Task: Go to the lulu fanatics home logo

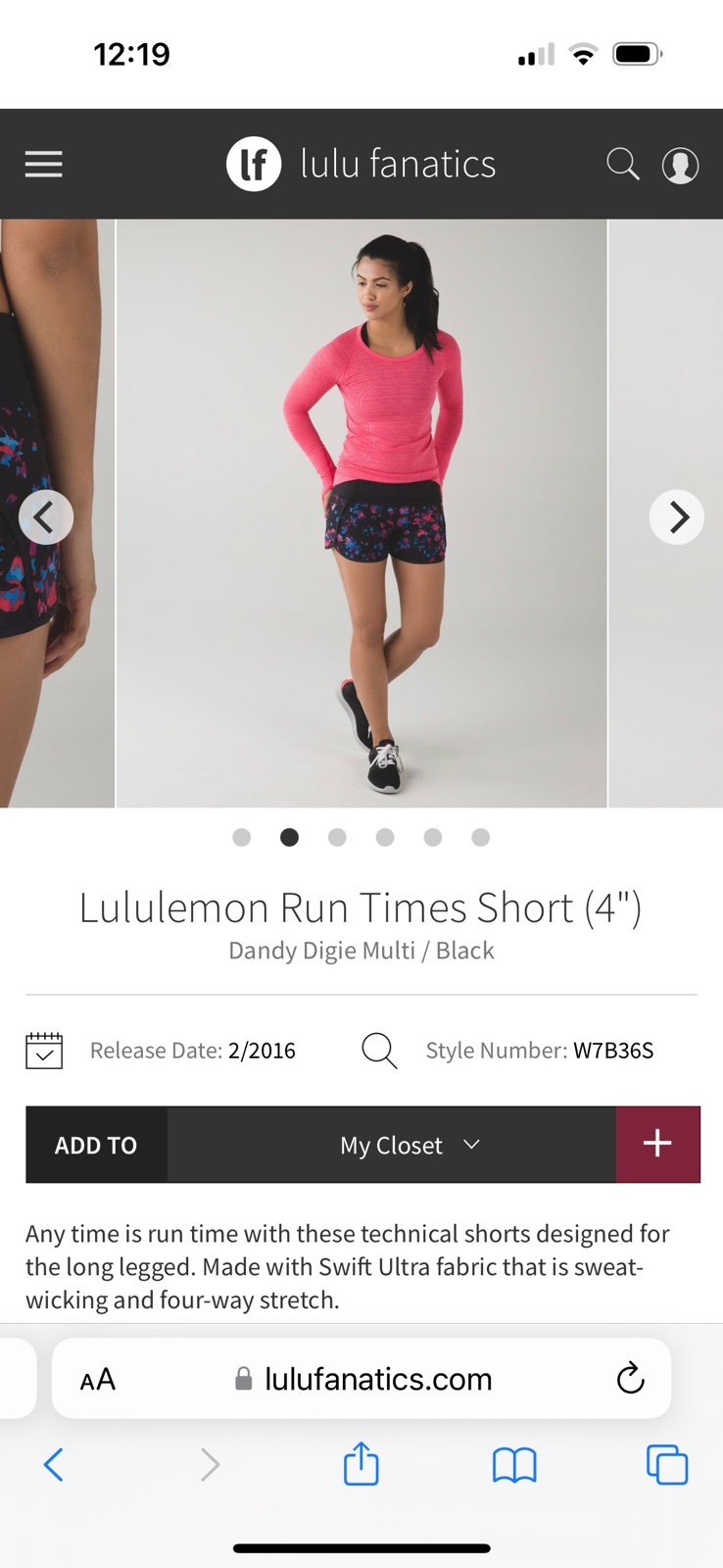Action: (361, 164)
